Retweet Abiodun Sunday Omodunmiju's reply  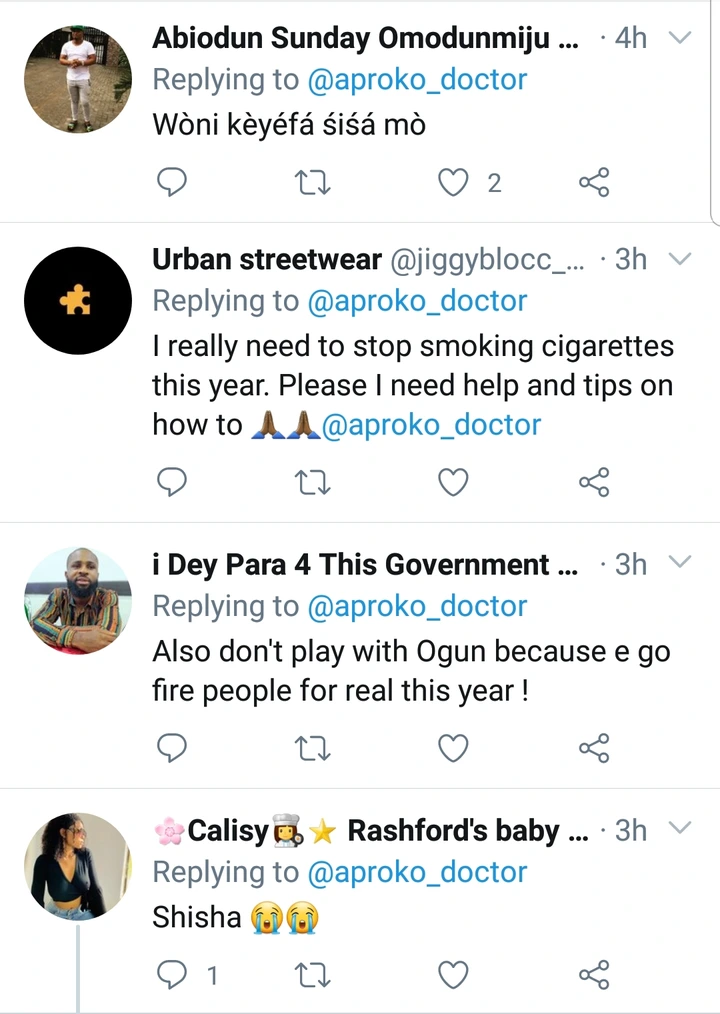(314, 182)
